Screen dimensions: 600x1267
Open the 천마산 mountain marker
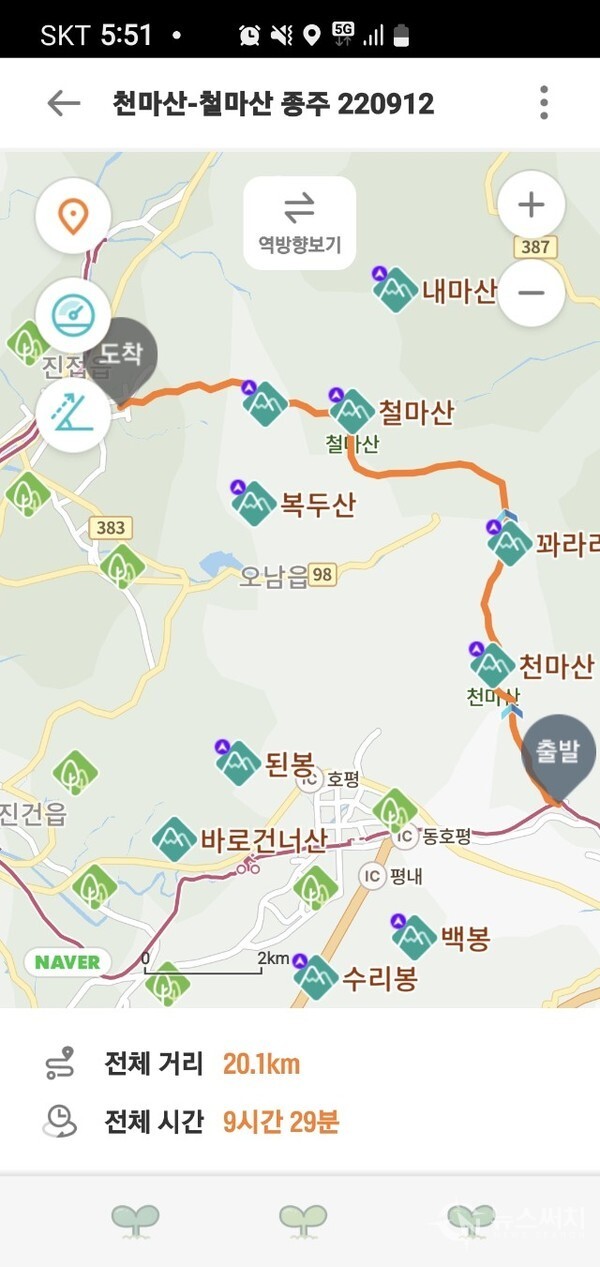492,665
